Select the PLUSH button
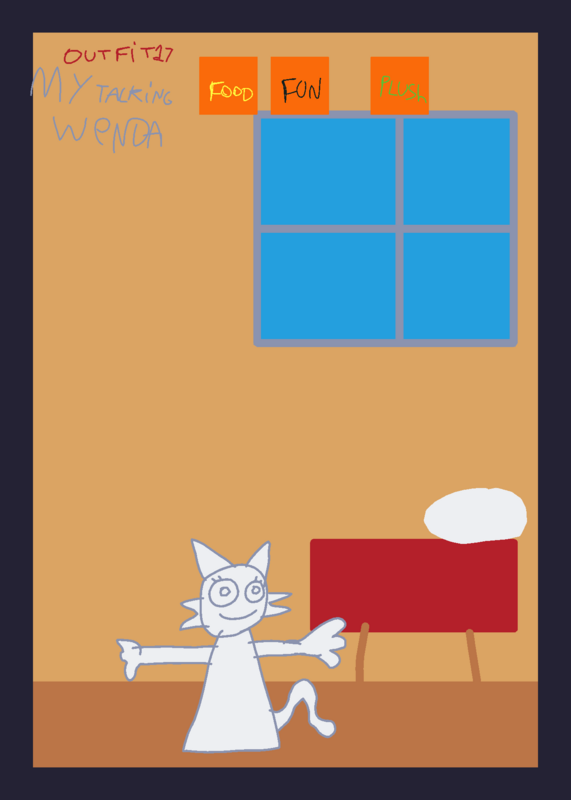Screen dimensions: 571x800 tap(400, 86)
